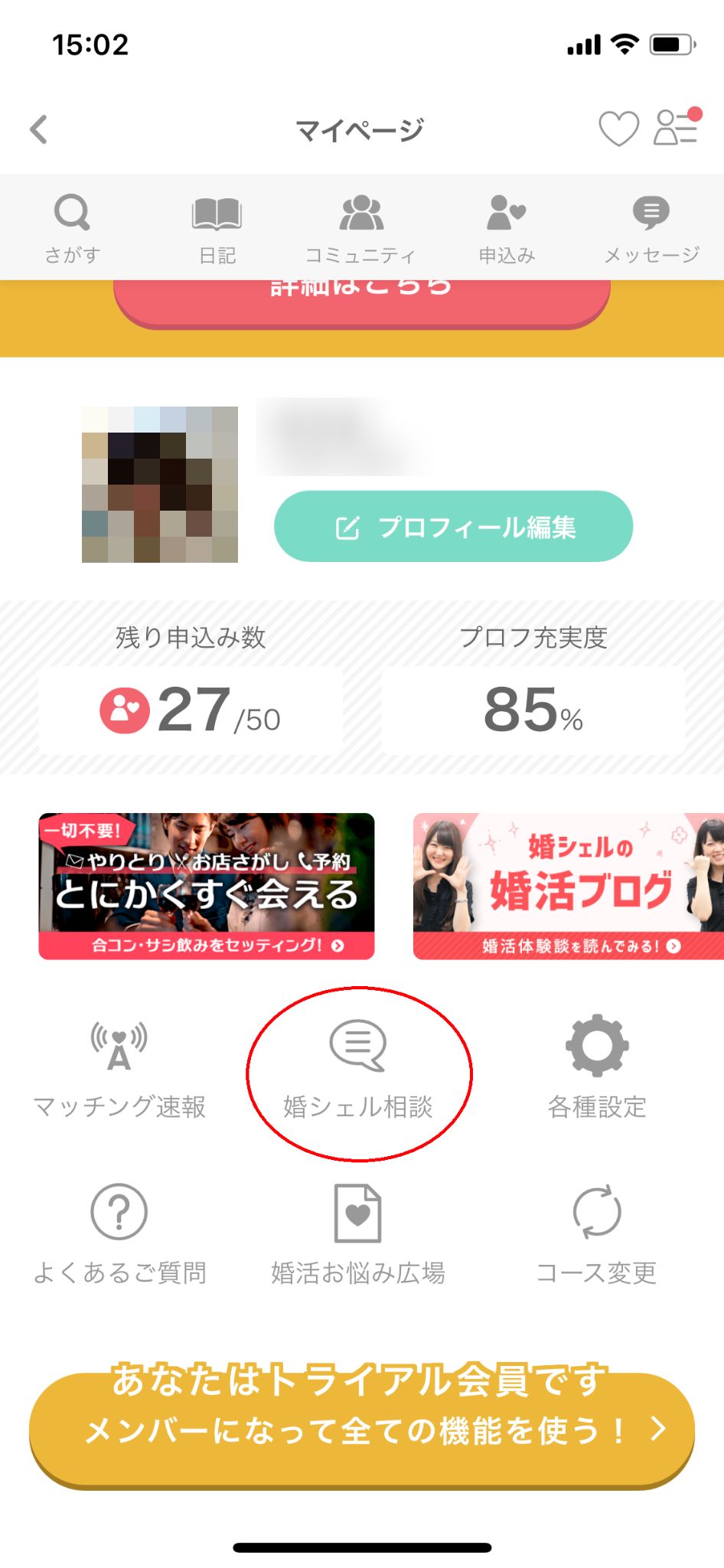Tap the メンバーになって全ての機能を使う button
Image resolution: width=724 pixels, height=1568 pixels.
point(361,1429)
